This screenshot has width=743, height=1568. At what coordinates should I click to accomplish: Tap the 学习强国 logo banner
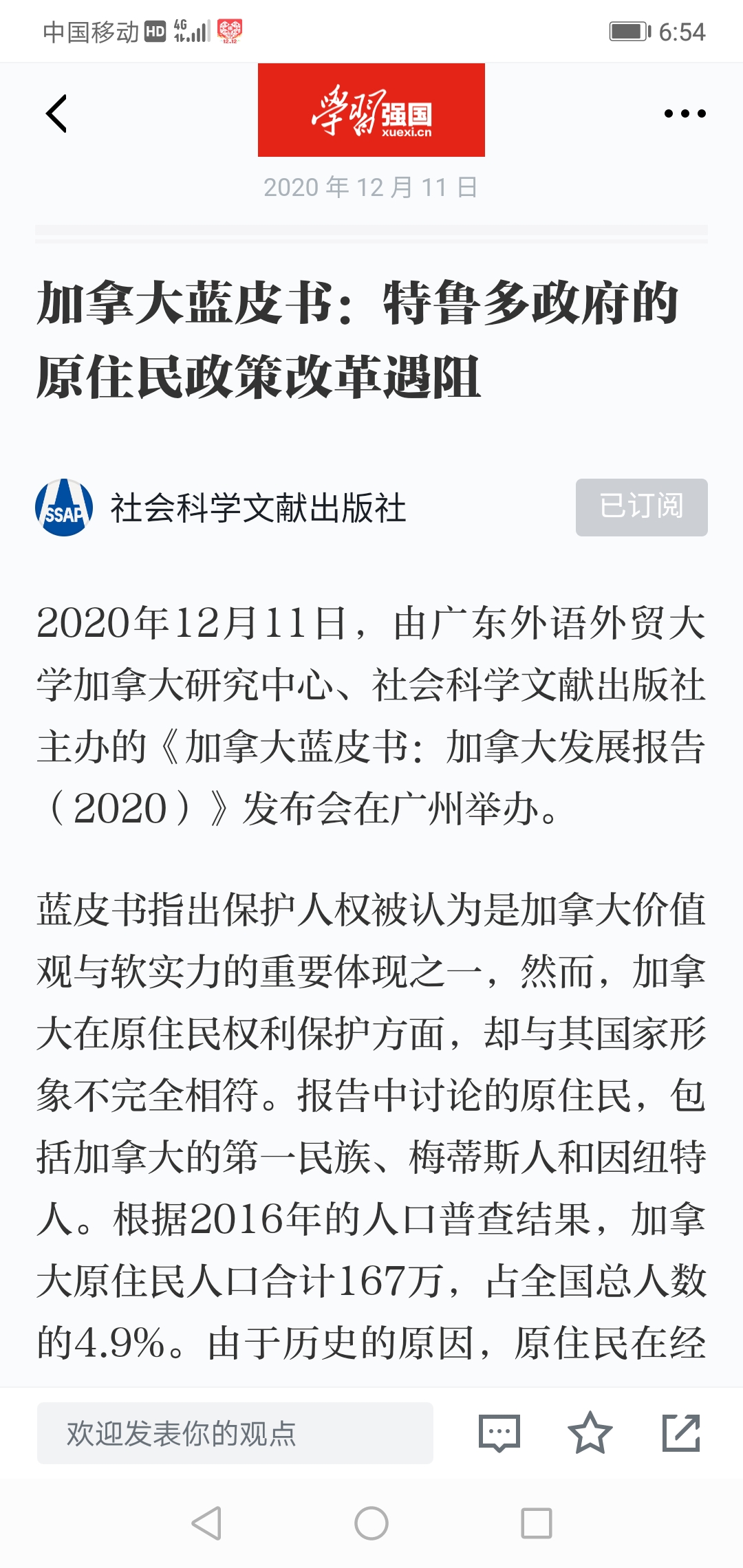(371, 110)
